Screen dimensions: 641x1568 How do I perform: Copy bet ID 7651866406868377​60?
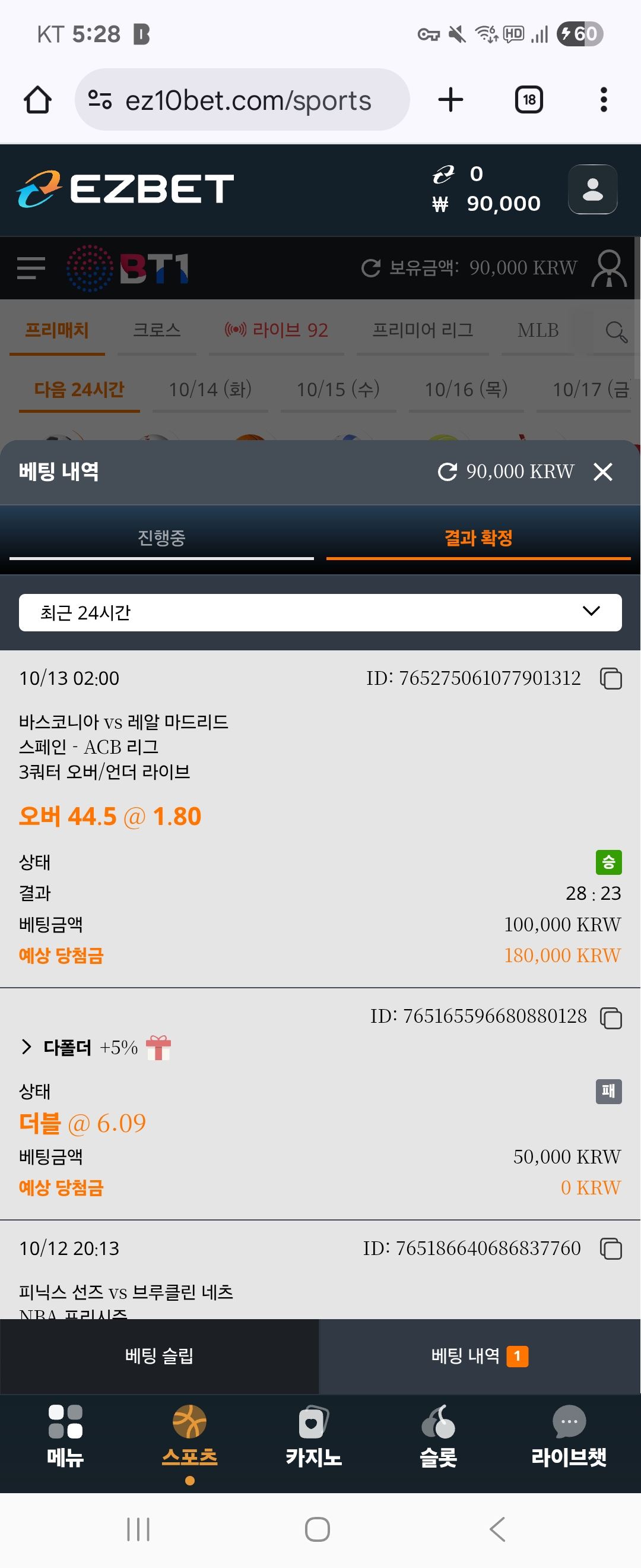pyautogui.click(x=611, y=1248)
